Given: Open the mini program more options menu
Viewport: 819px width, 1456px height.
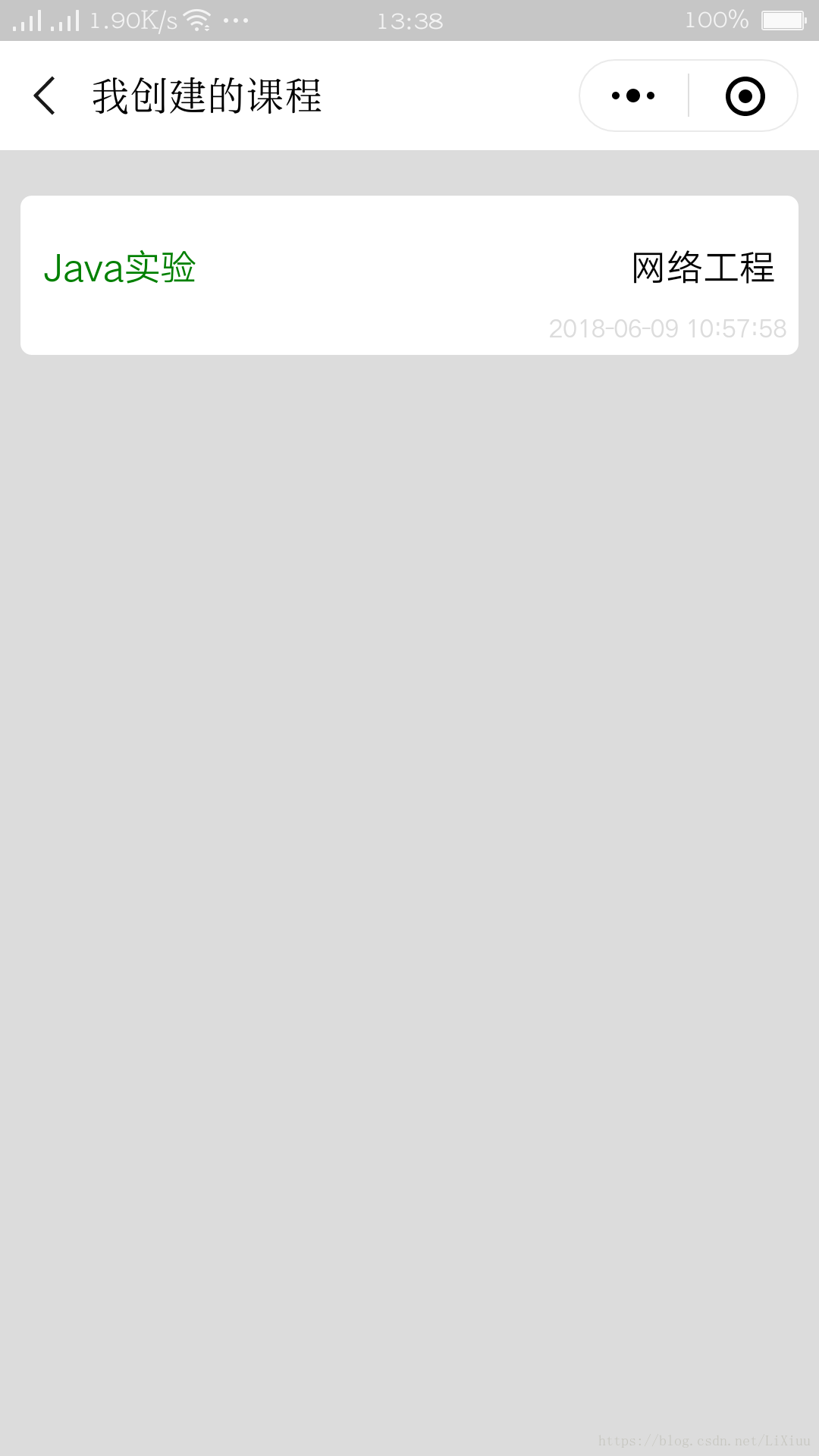Looking at the screenshot, I should coord(633,96).
